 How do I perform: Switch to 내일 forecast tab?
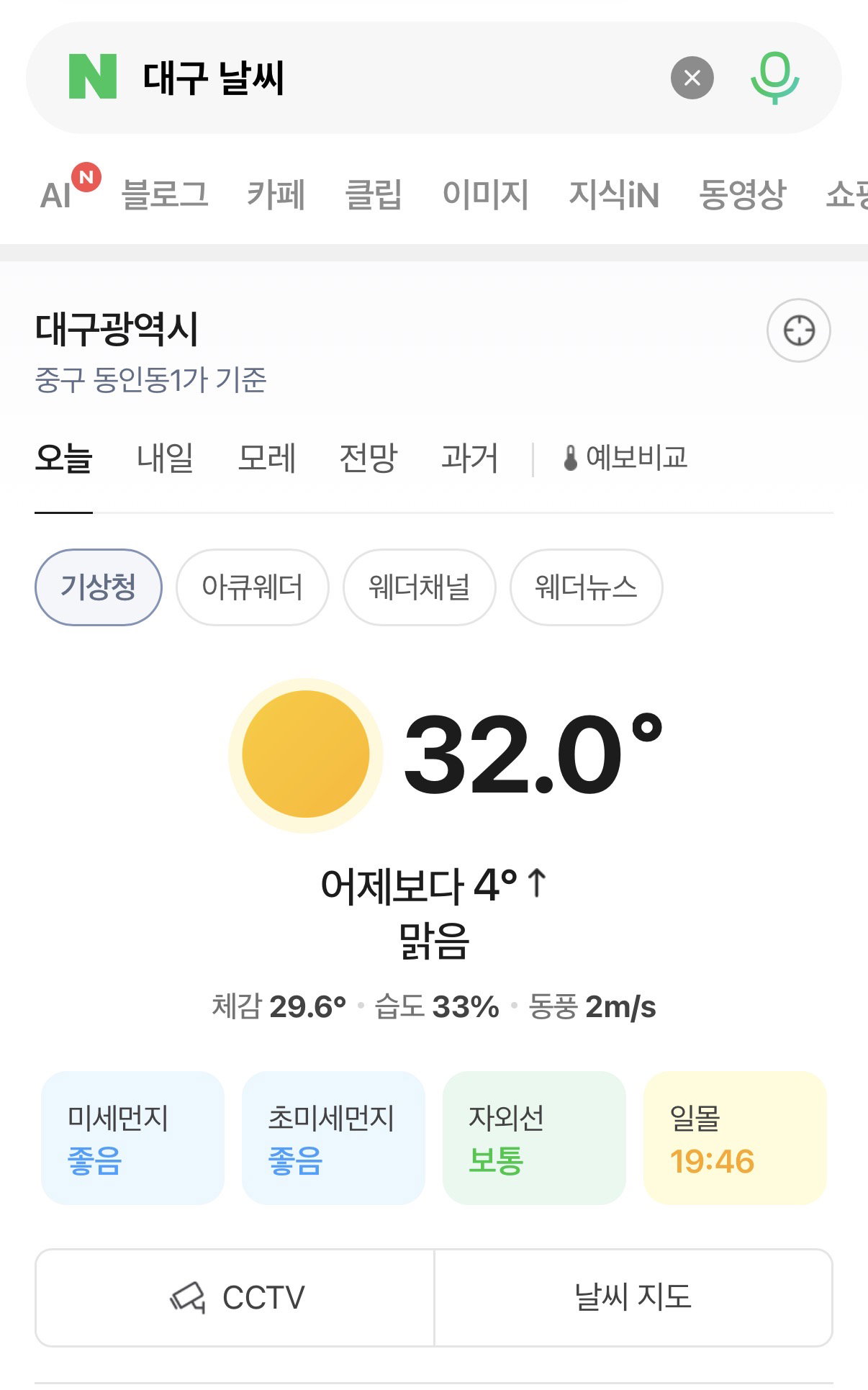tap(166, 458)
